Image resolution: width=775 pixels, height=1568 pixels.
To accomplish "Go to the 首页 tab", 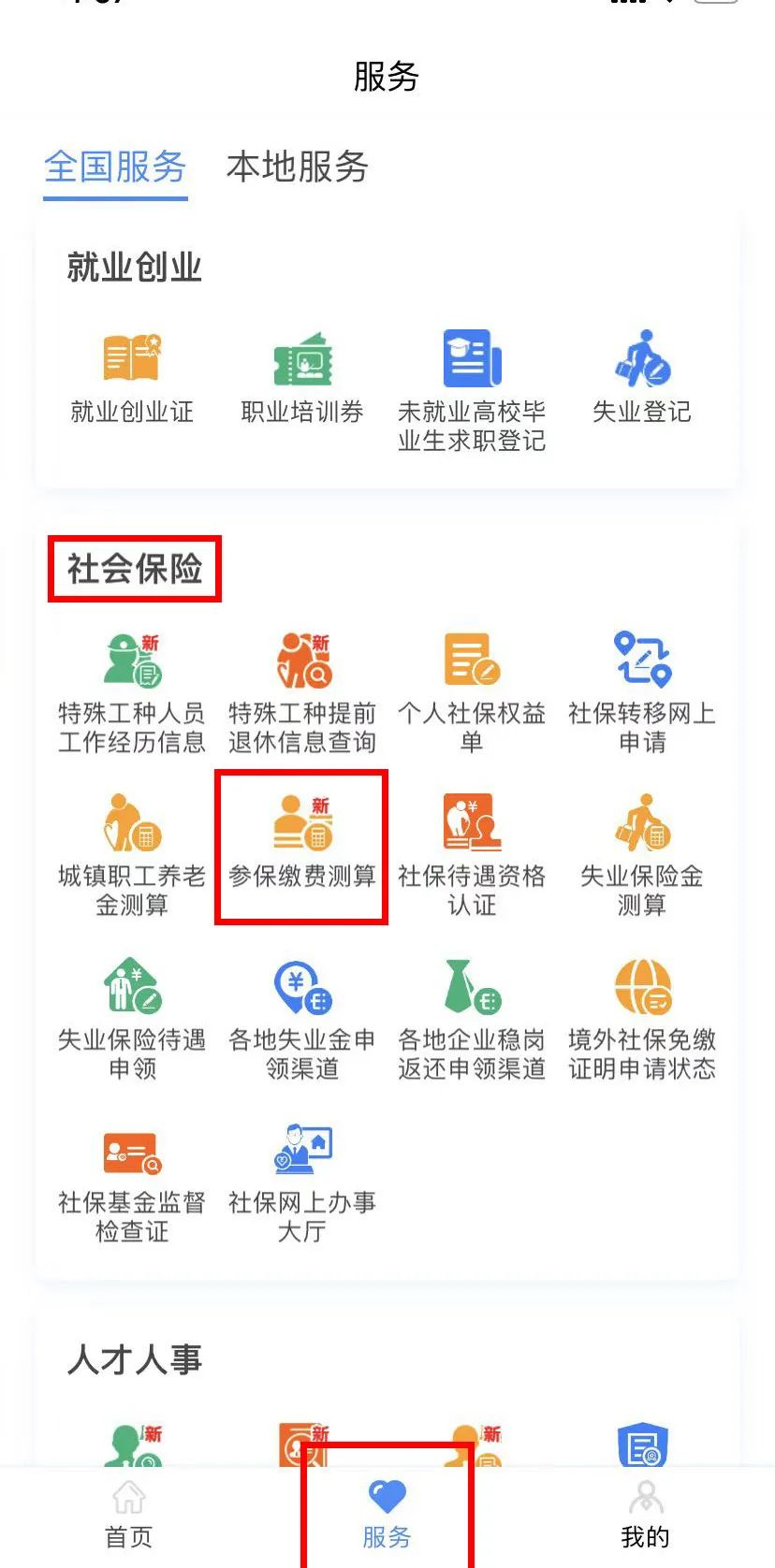I will (x=128, y=1516).
